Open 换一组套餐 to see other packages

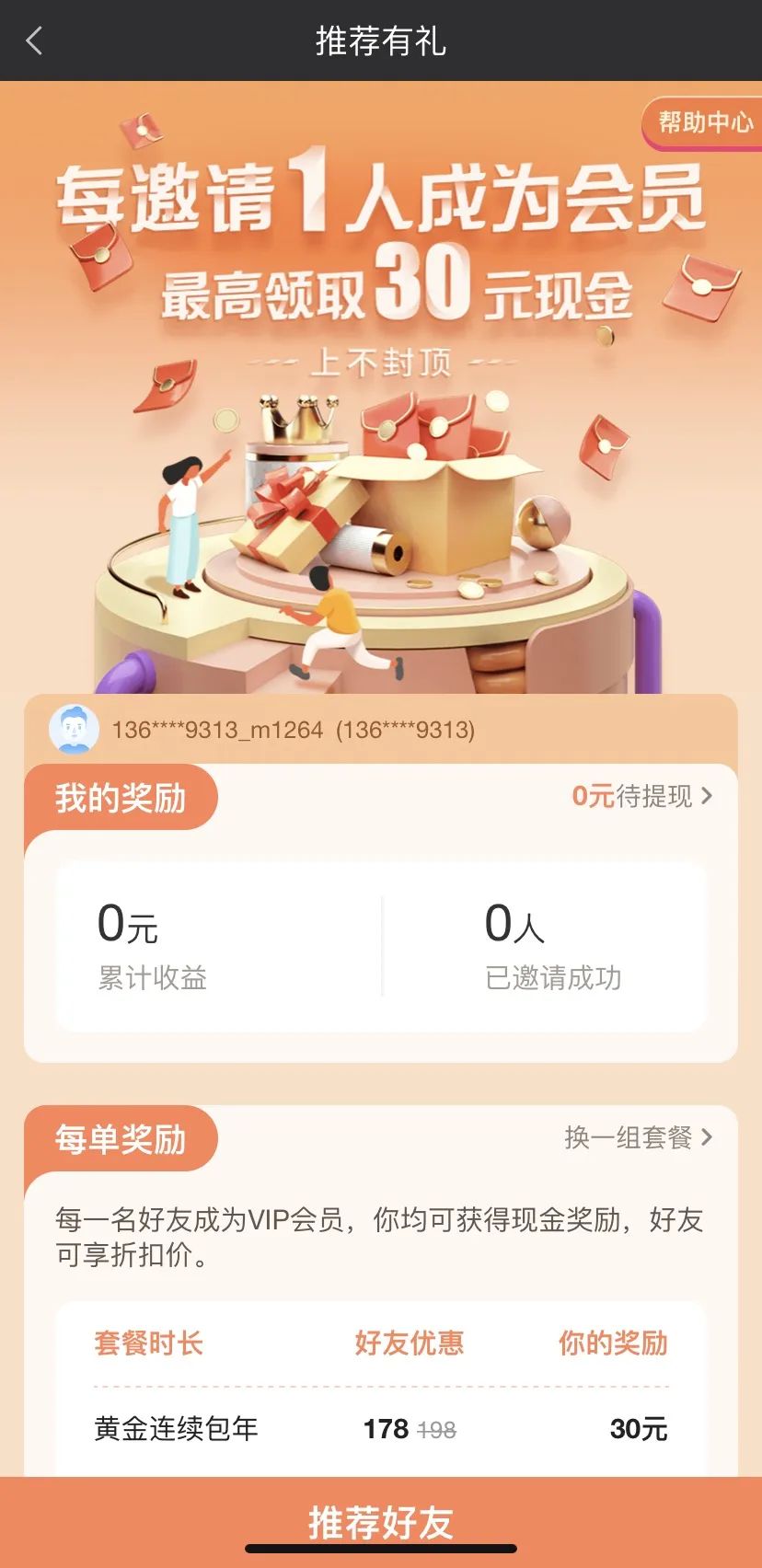tap(630, 1138)
